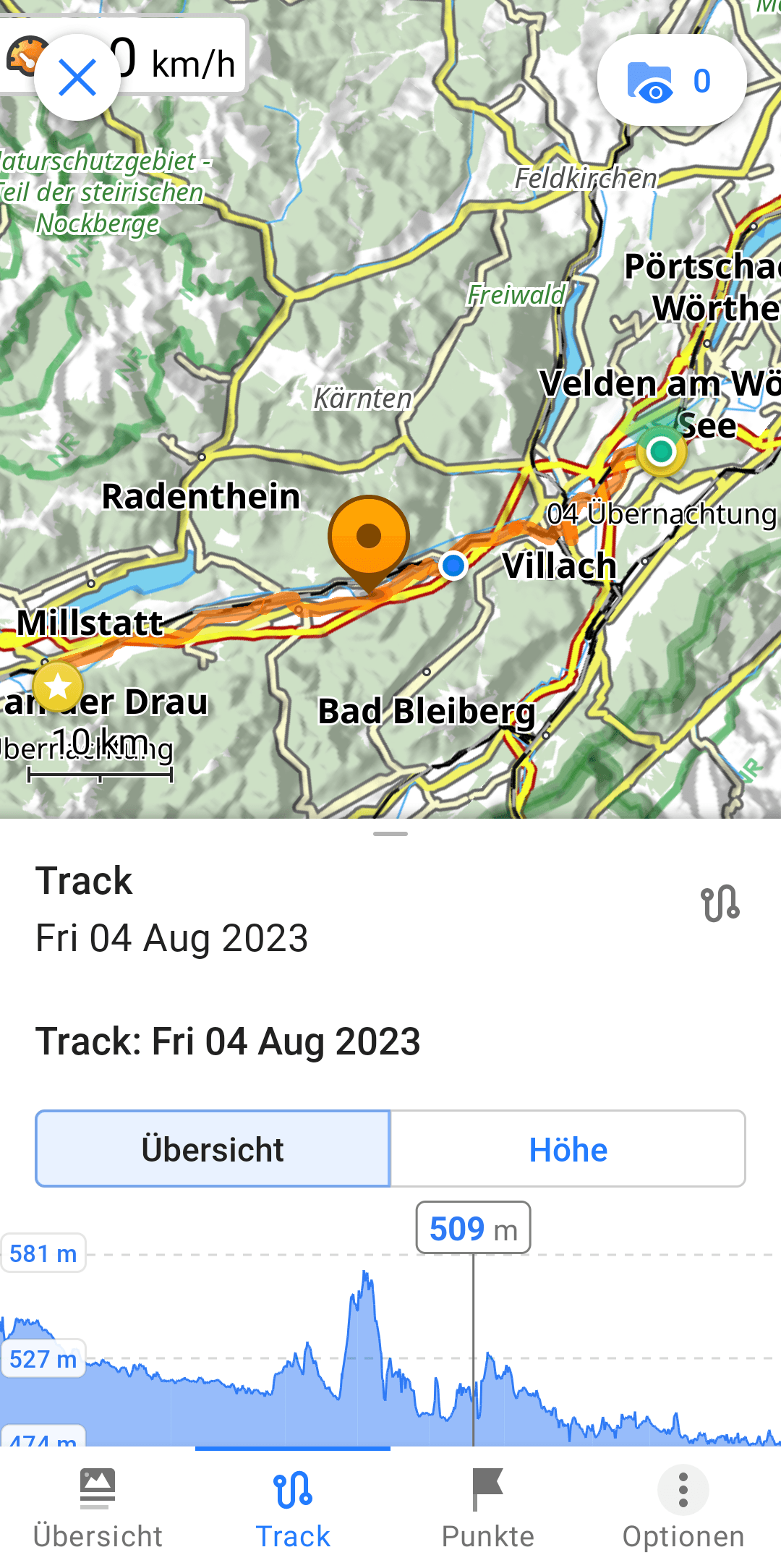The width and height of the screenshot is (781, 1568).
Task: Tap the track icon beside the date
Action: tap(720, 903)
